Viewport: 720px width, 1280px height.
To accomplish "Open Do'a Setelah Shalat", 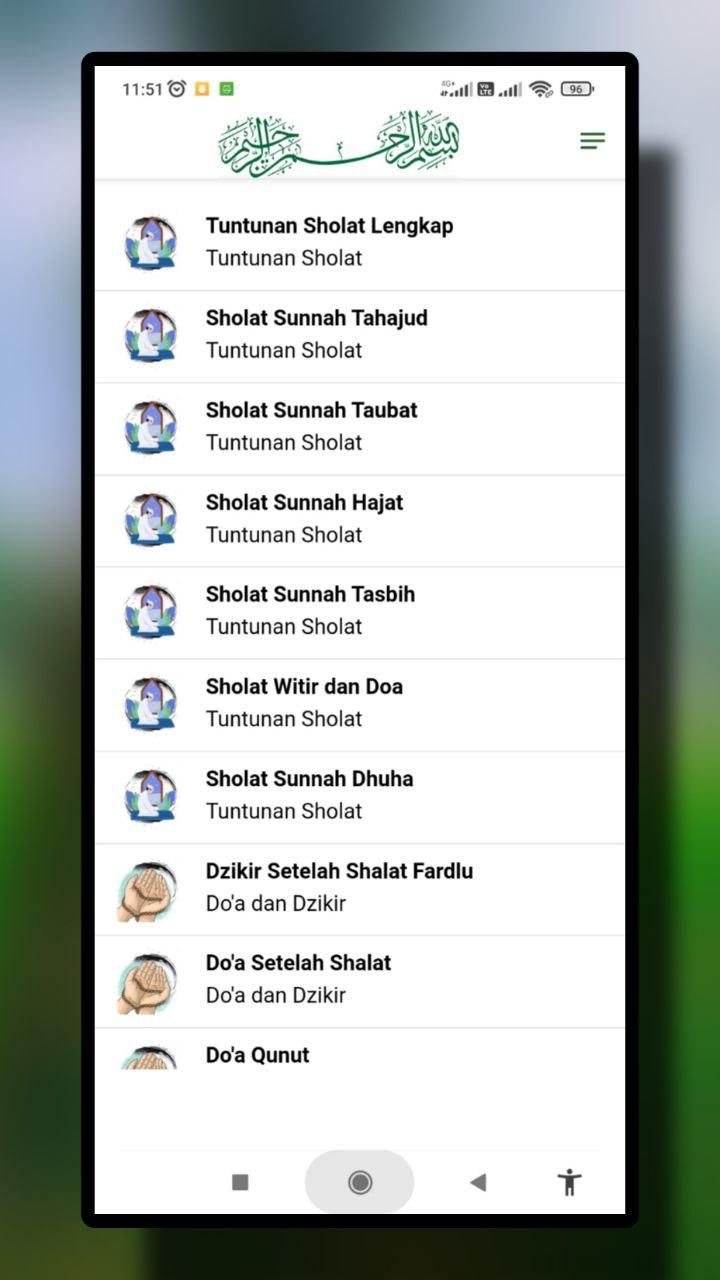I will pyautogui.click(x=360, y=981).
